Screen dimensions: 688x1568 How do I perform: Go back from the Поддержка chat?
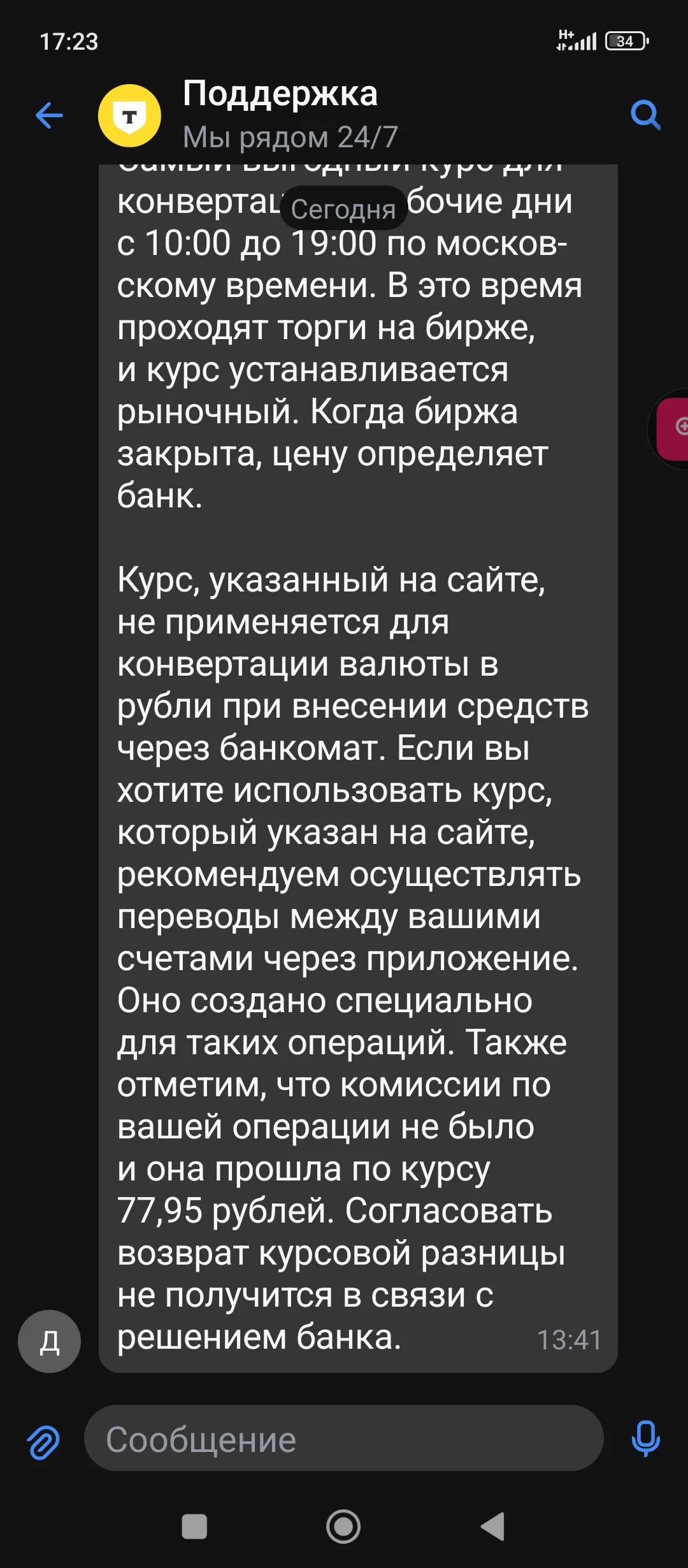tap(49, 115)
